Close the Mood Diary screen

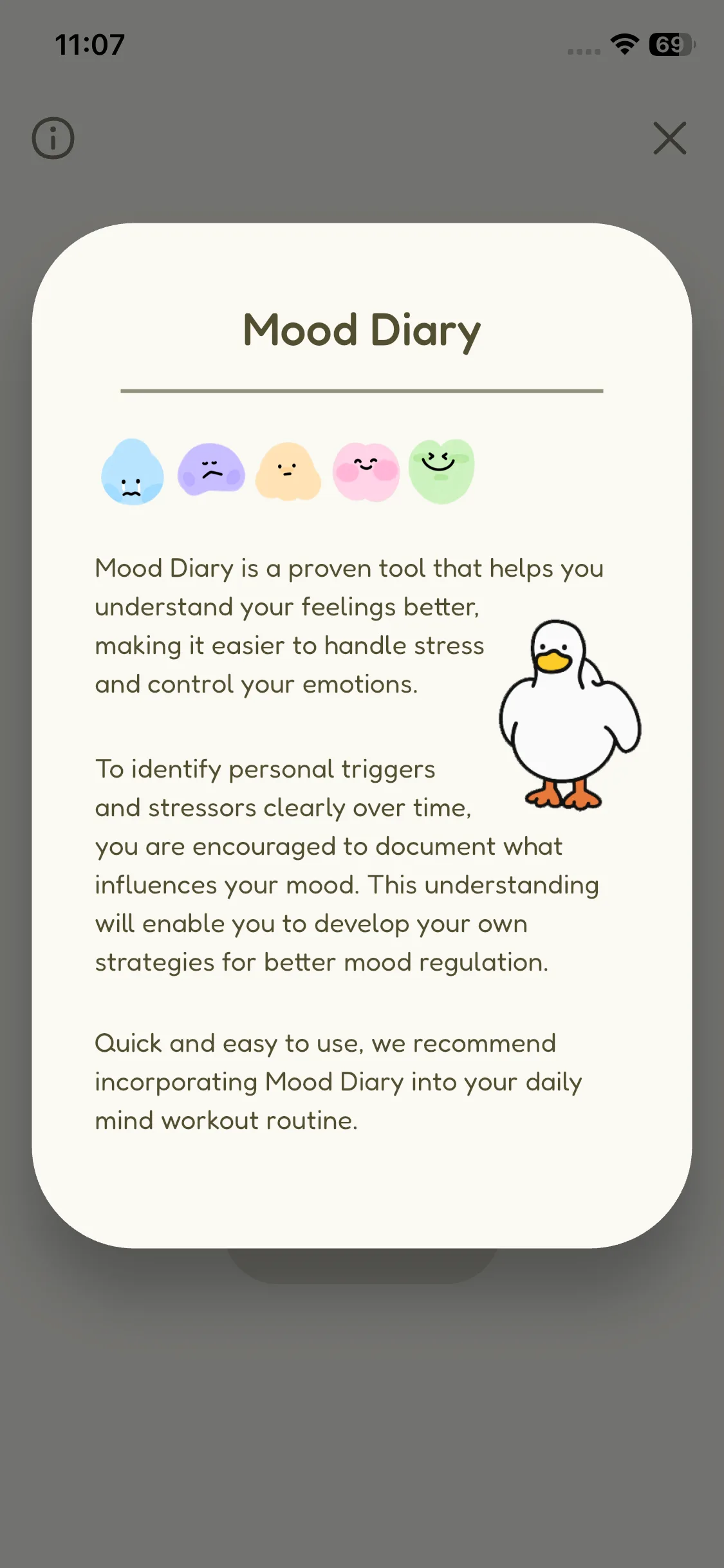pyautogui.click(x=670, y=138)
